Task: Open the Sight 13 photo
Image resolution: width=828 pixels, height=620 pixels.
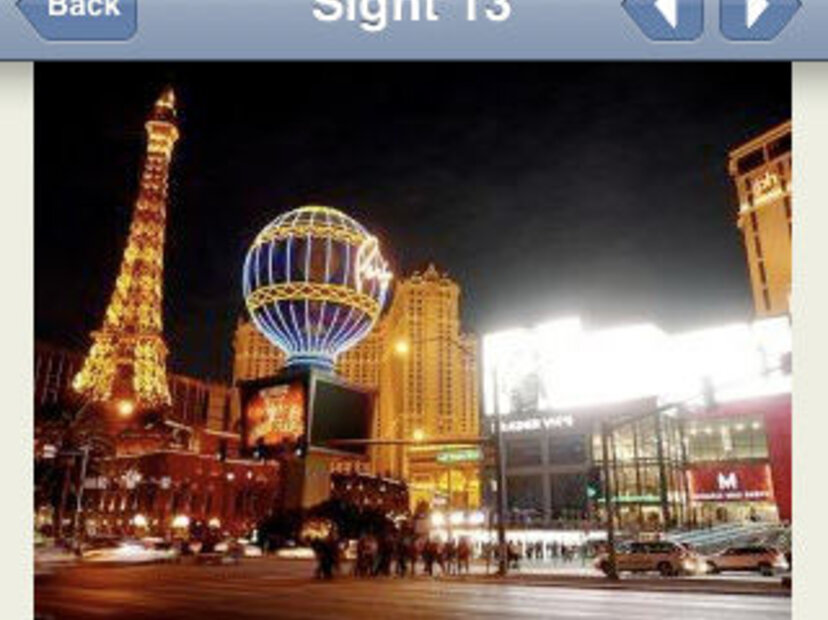Action: [x=412, y=340]
